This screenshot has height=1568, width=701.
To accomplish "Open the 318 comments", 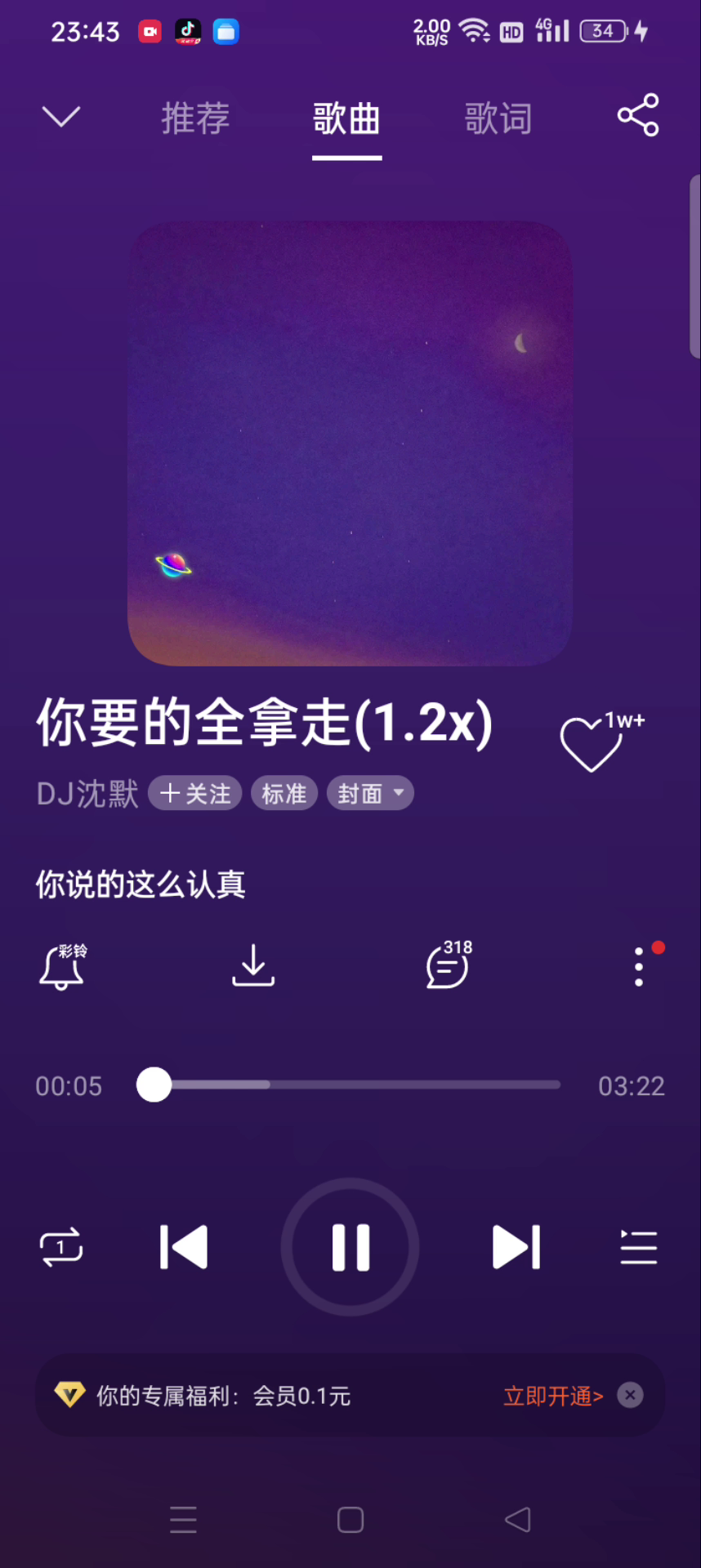I will coord(448,967).
